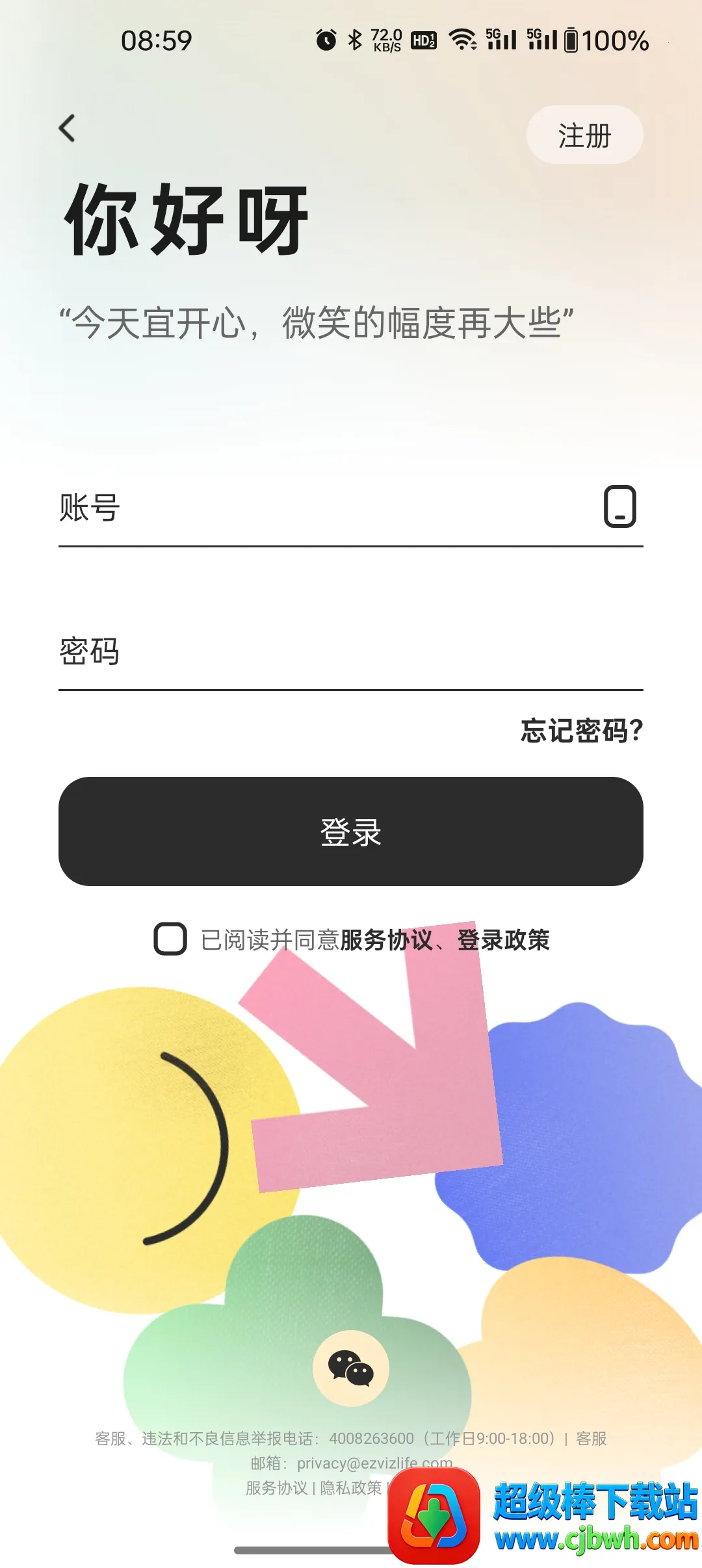Check the 已阅读并同意 agreement checkbox
The height and width of the screenshot is (1568, 702).
coord(170,939)
